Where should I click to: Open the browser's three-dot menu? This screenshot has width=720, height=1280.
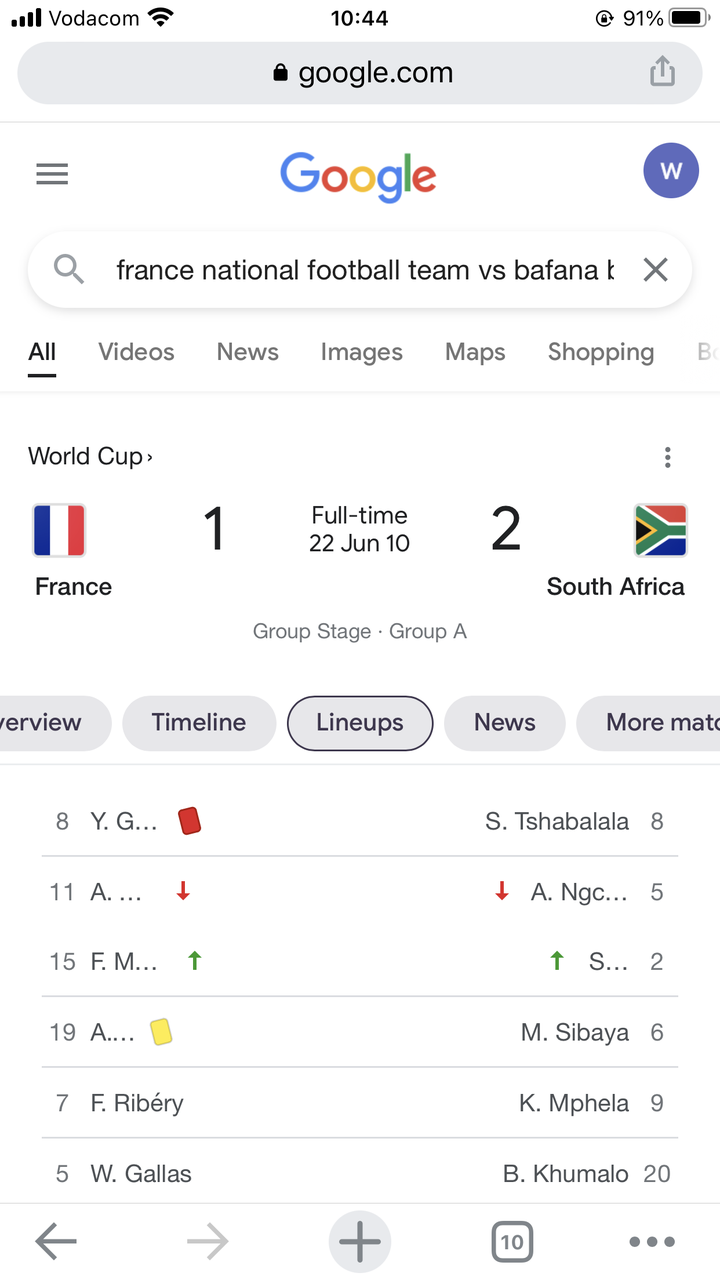[x=652, y=1242]
